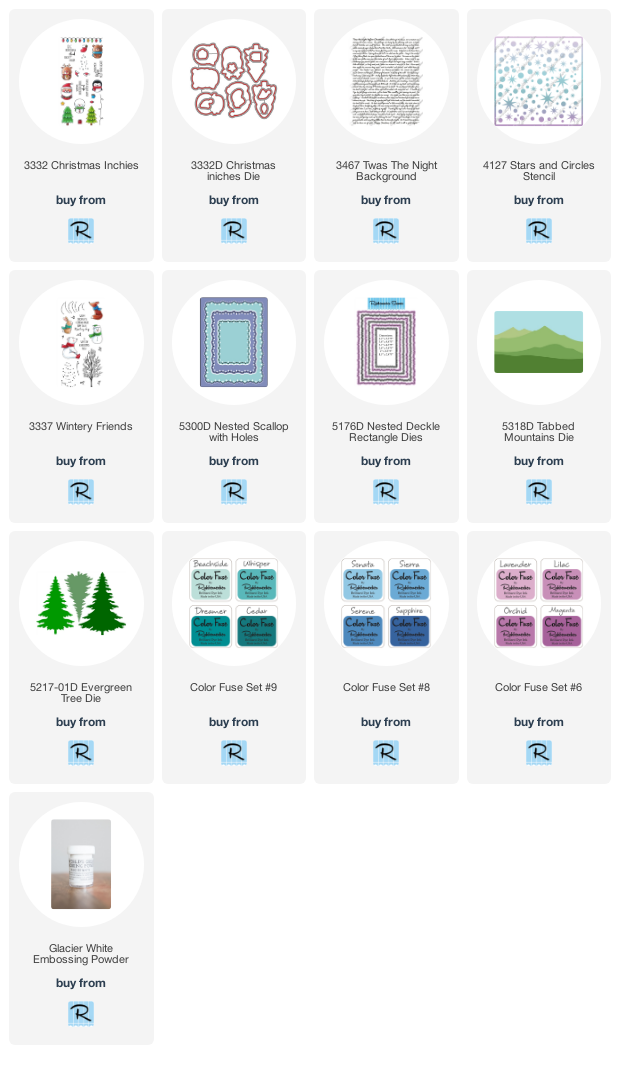
Task: Open the 3332 Christmas Inchies product image
Action: (81, 82)
